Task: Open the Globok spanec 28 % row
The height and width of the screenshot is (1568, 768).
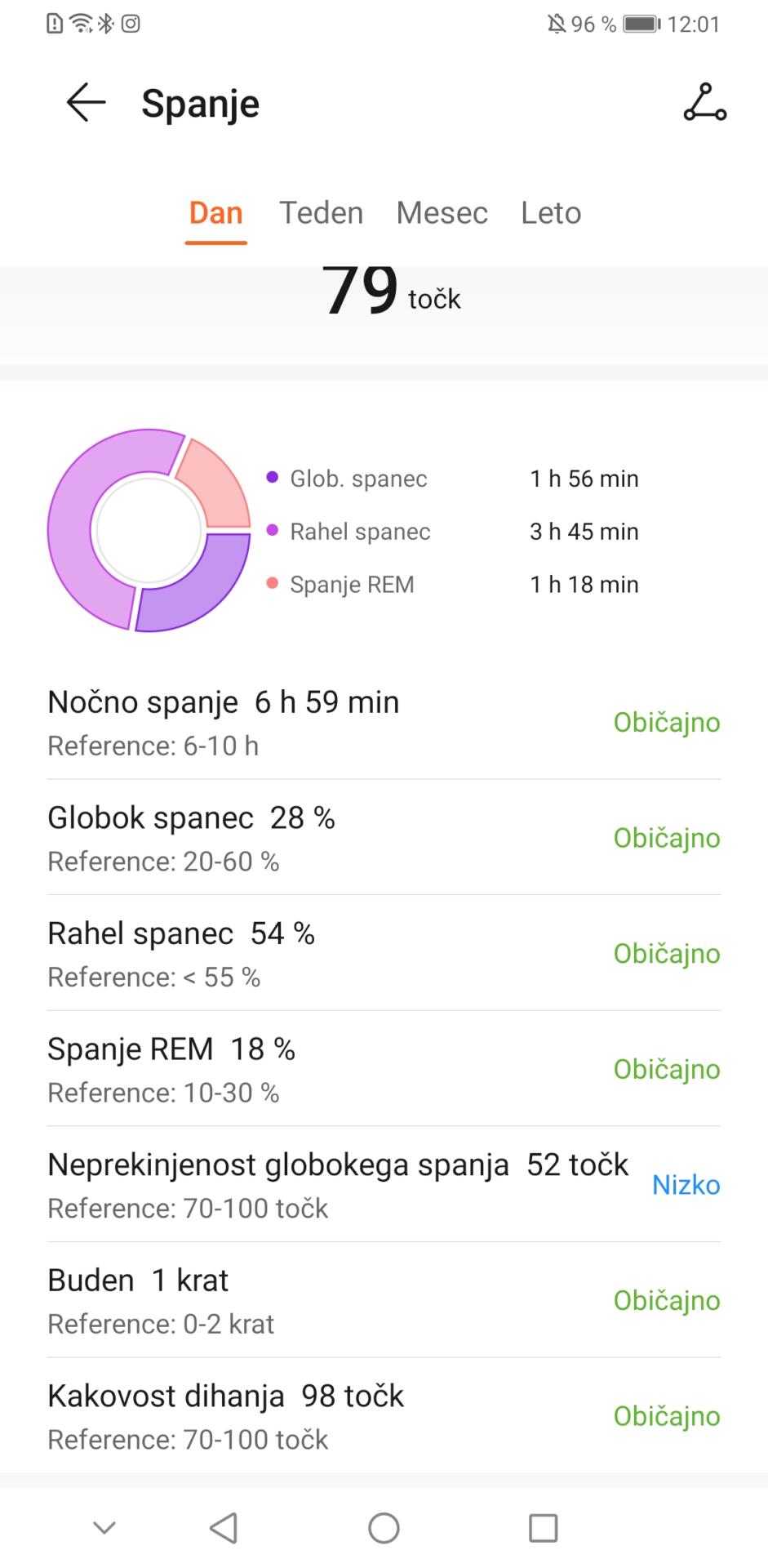Action: (384, 837)
